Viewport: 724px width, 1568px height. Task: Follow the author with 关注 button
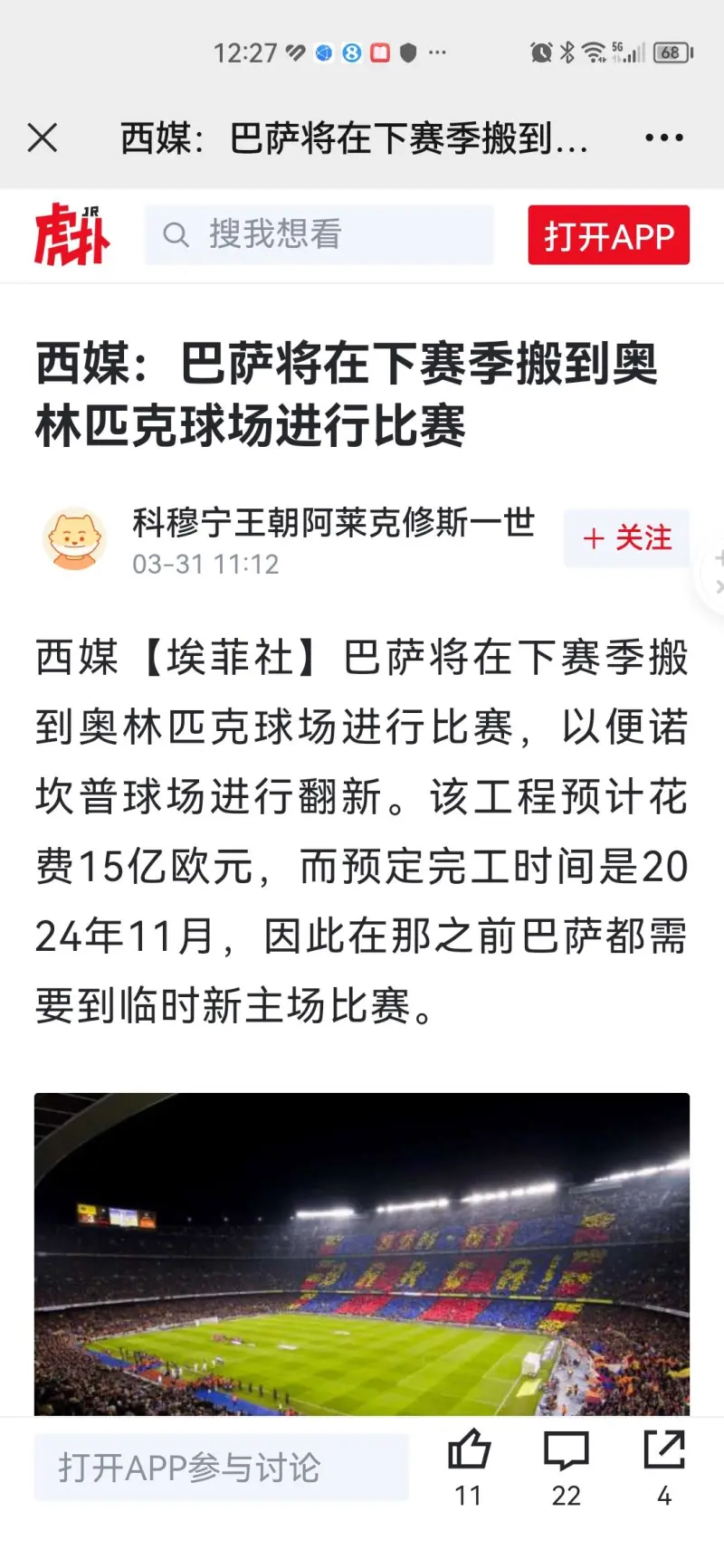(626, 538)
